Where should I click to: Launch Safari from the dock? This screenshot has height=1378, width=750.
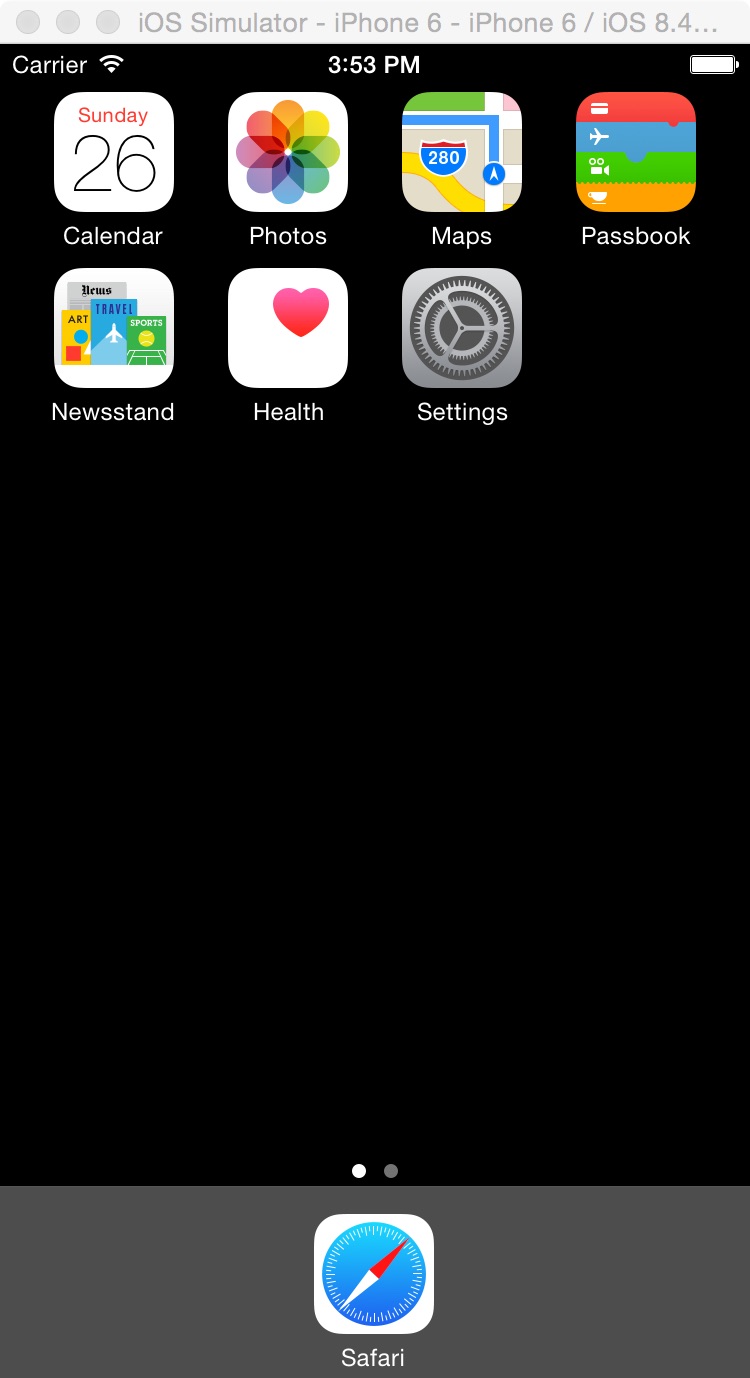pyautogui.click(x=374, y=1274)
